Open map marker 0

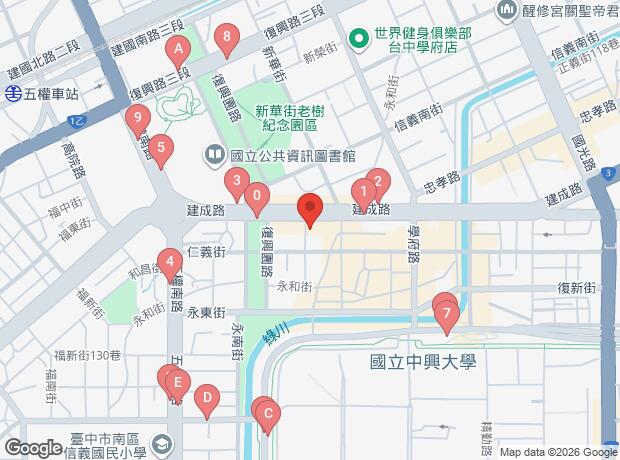[257, 197]
